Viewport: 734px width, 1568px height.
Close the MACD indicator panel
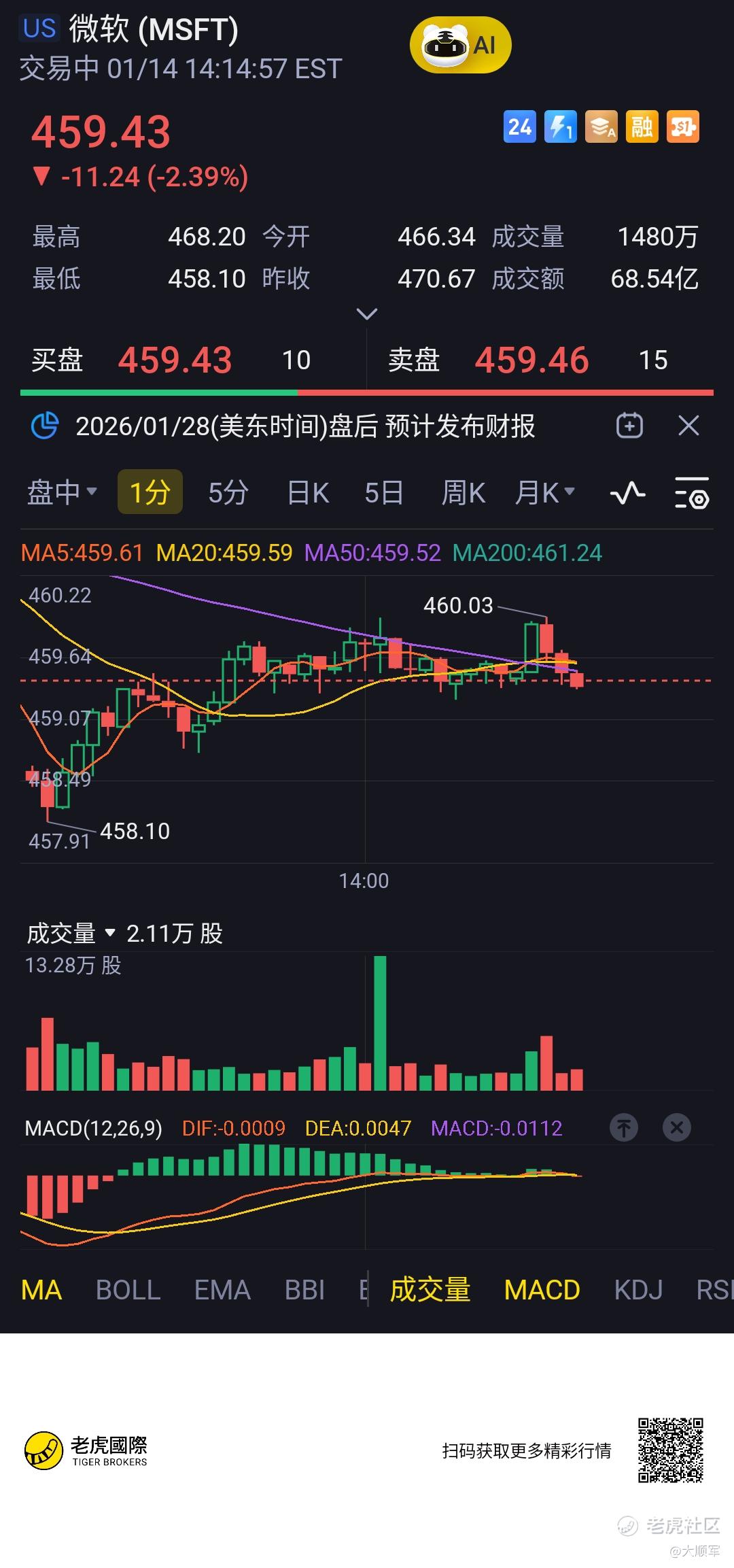click(676, 1128)
